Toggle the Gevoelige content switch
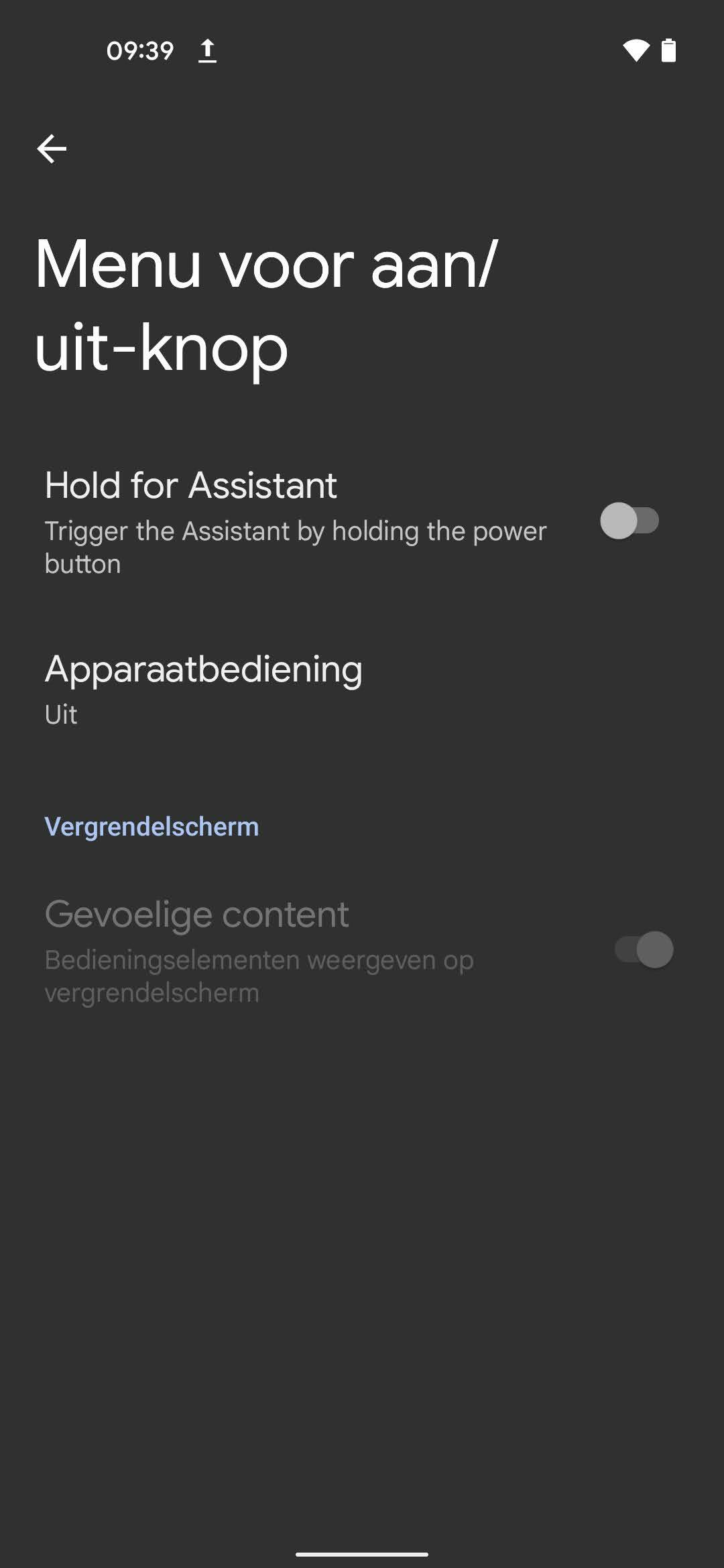Screen dimensions: 724x1568 [644, 950]
